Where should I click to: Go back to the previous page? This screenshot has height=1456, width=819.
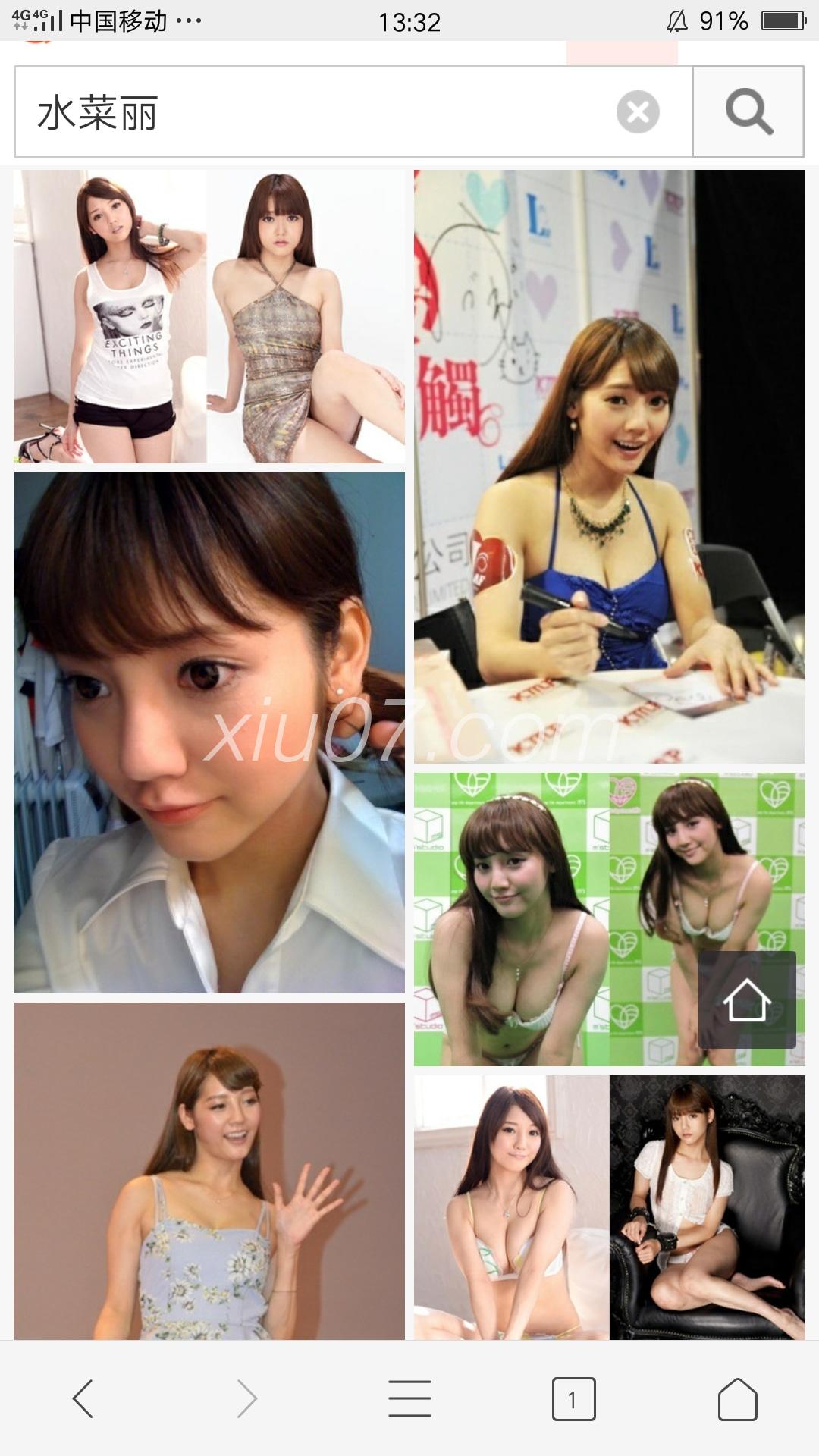[x=83, y=1398]
